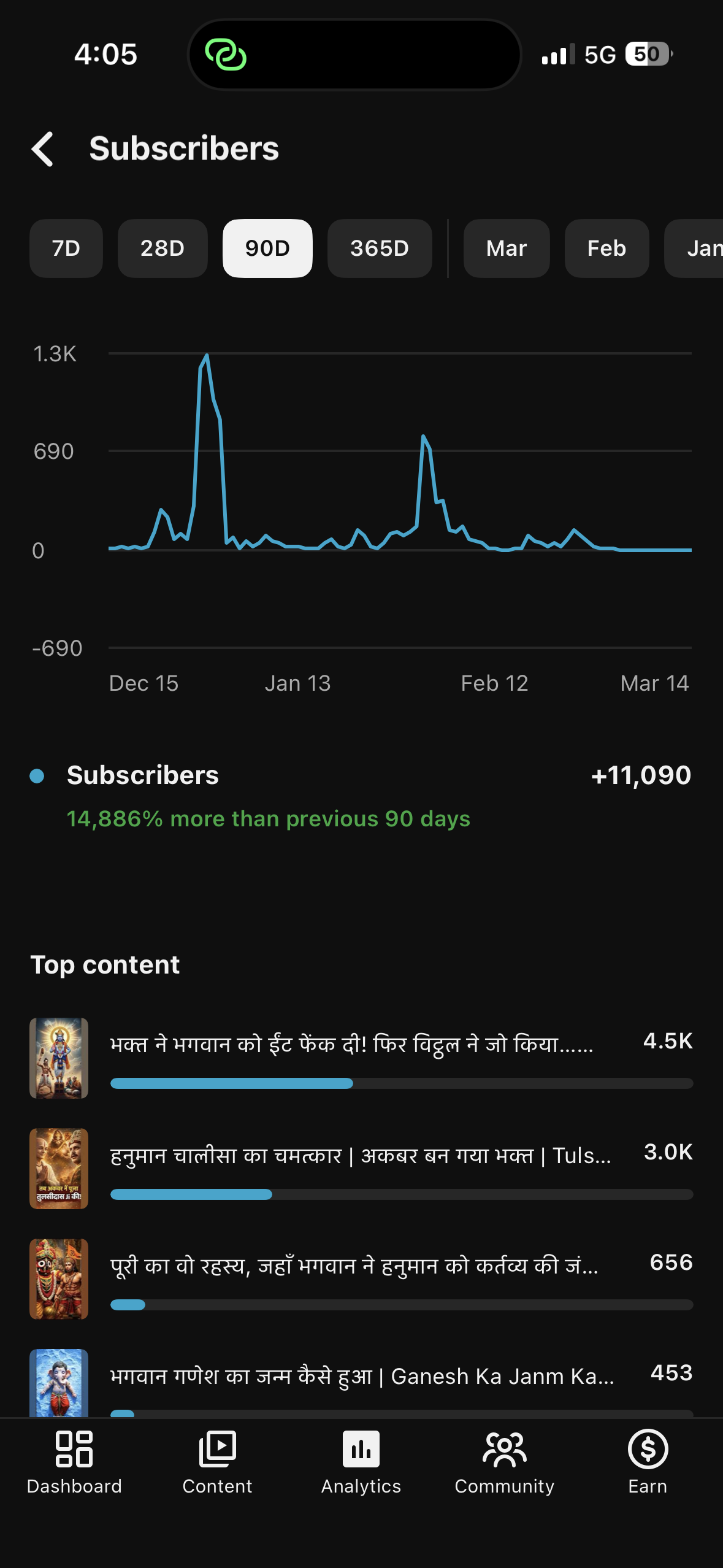Filter subscribers by Mar
The width and height of the screenshot is (723, 1568).
[506, 248]
